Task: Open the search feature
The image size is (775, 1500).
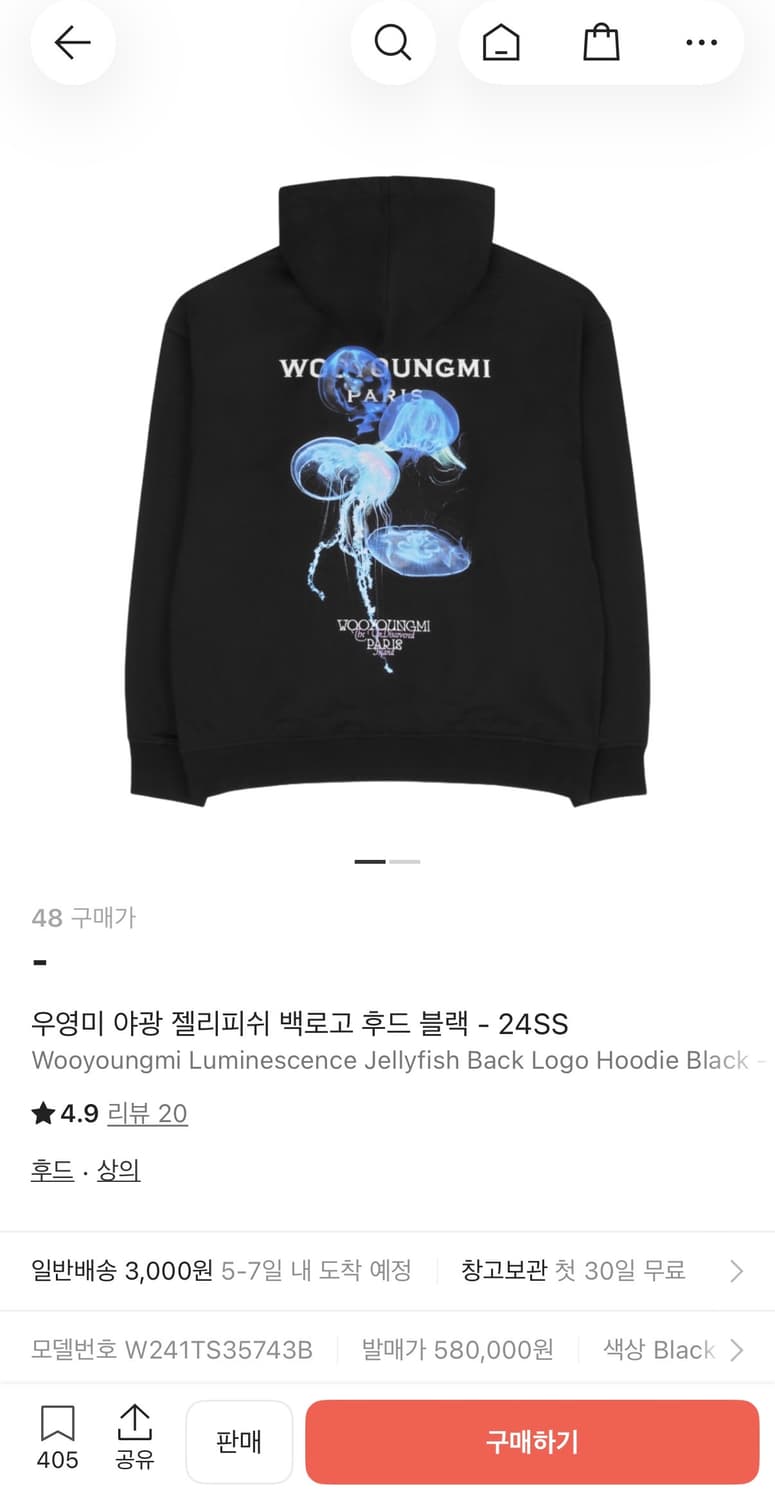Action: [x=393, y=42]
